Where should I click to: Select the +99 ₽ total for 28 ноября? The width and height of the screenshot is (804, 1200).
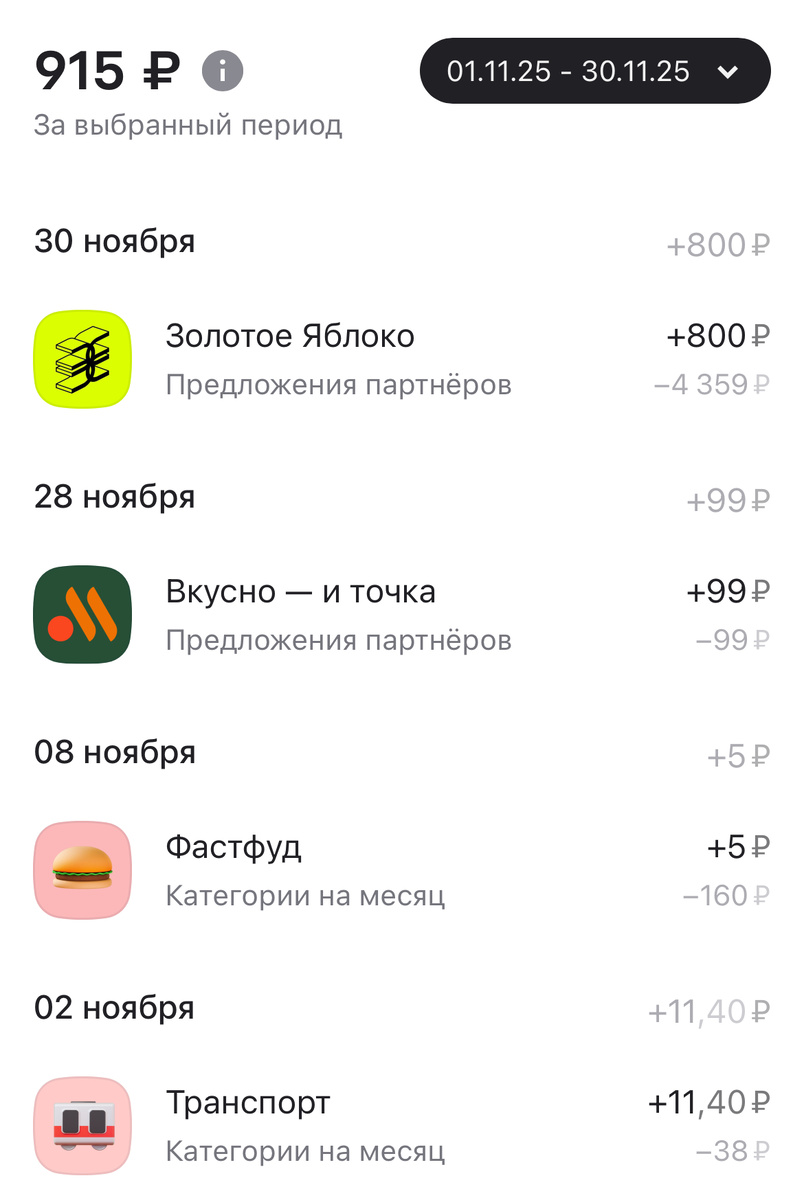pos(727,498)
